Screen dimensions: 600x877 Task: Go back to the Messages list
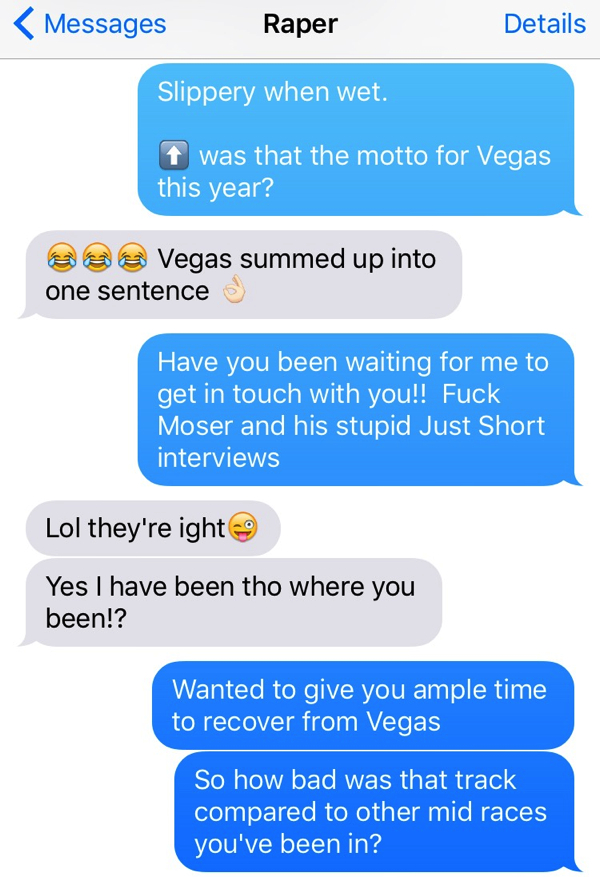tap(90, 25)
